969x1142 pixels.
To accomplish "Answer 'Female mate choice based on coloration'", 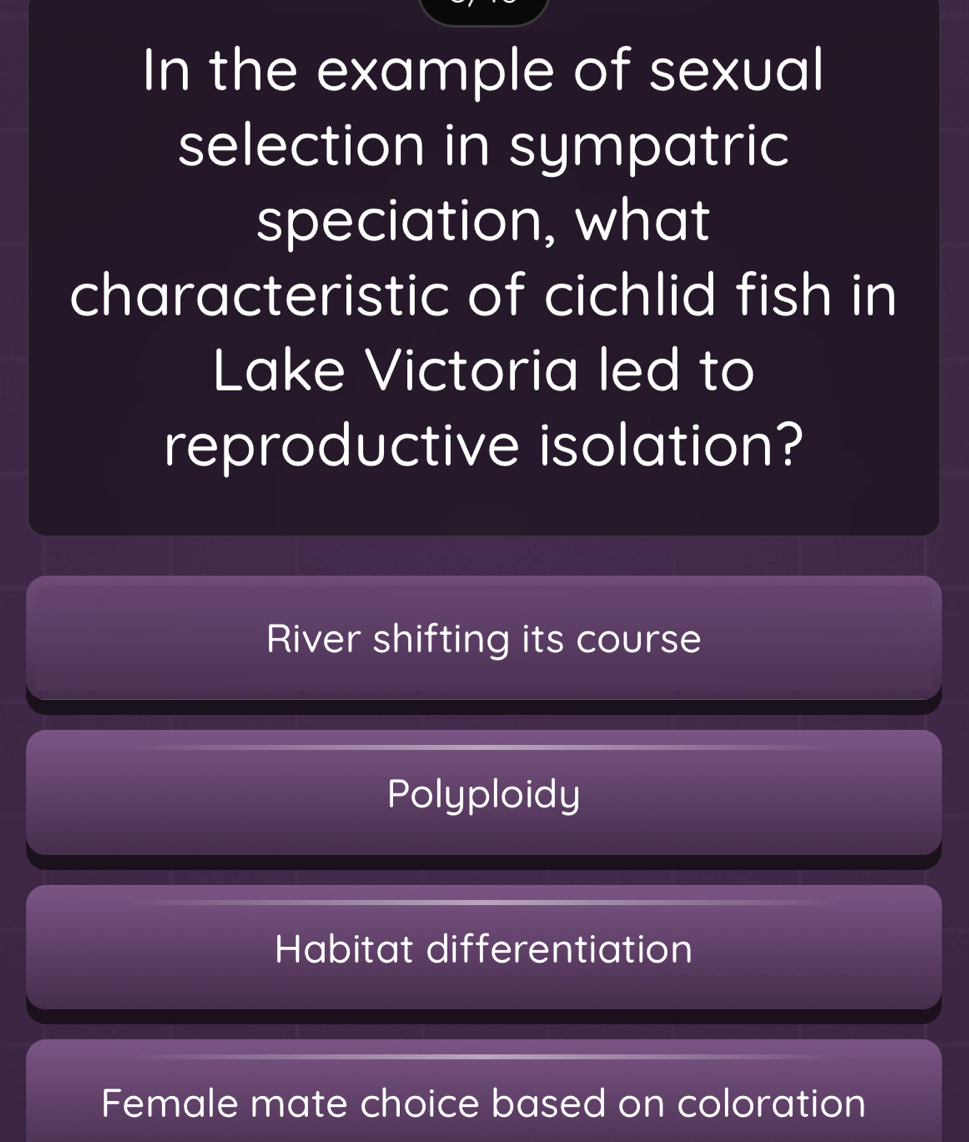I will click(x=484, y=1100).
